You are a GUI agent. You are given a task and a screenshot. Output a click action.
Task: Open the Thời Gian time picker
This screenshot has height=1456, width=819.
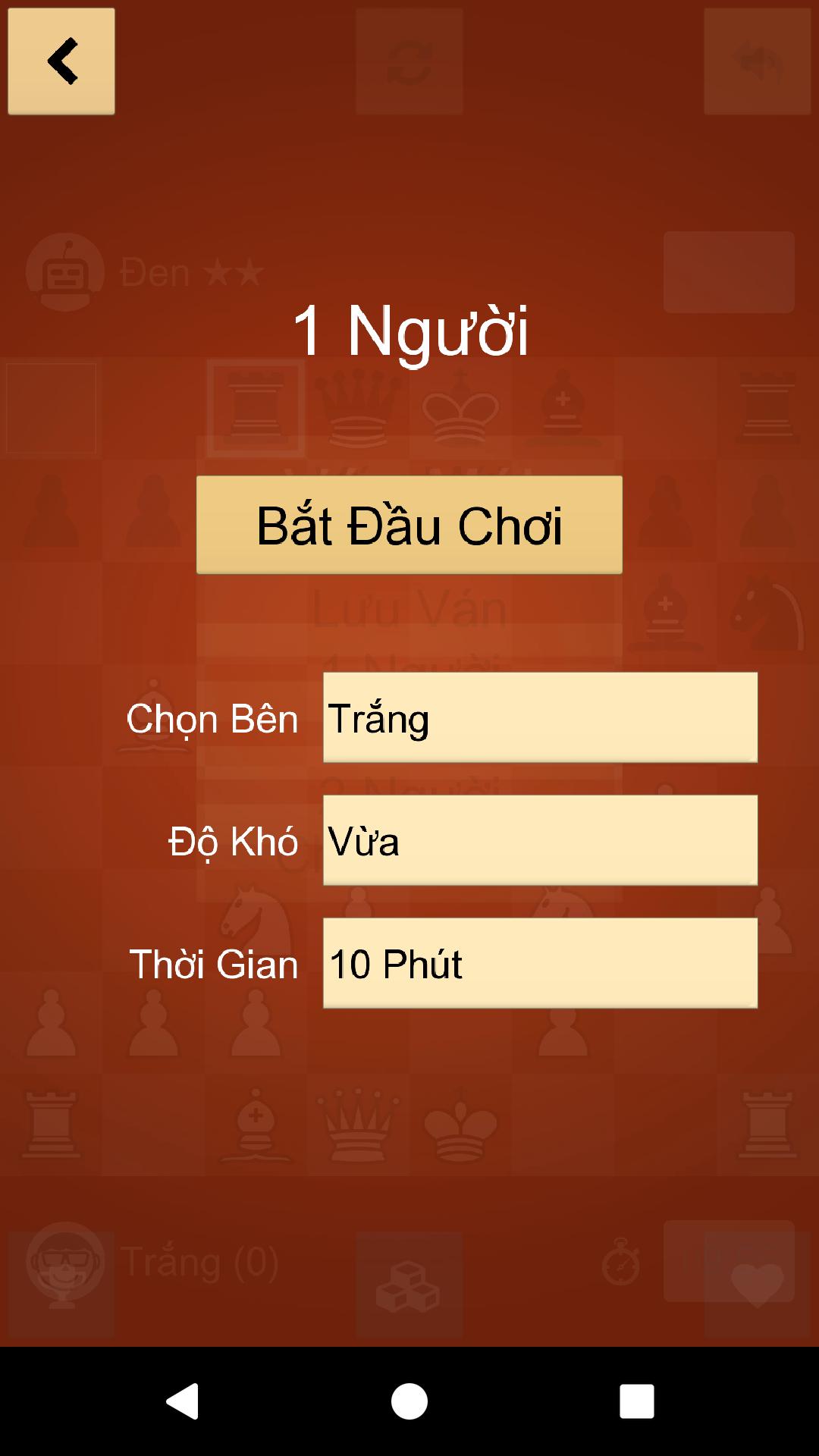pyautogui.click(x=540, y=963)
